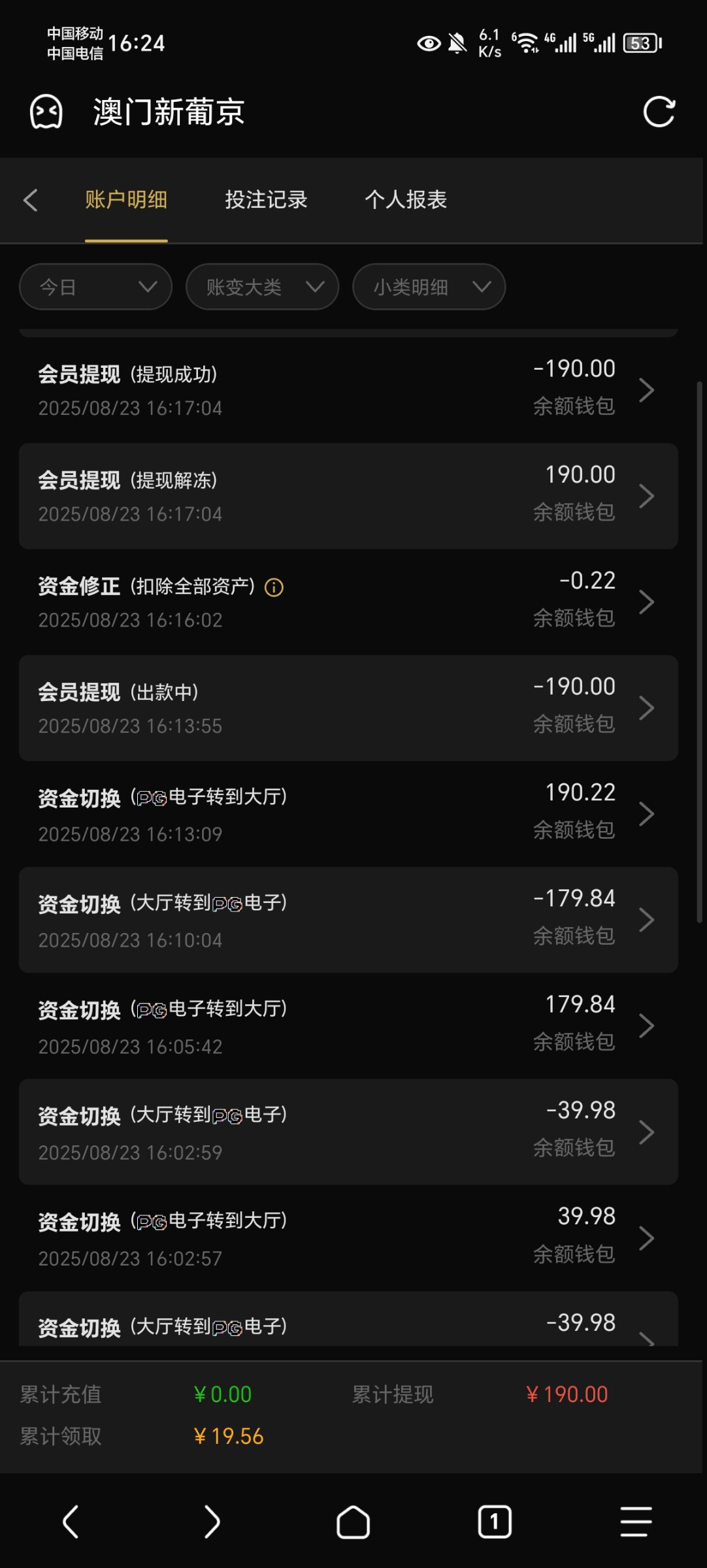The image size is (707, 1568).
Task: Switch to the 个人报表 tab
Action: (405, 200)
